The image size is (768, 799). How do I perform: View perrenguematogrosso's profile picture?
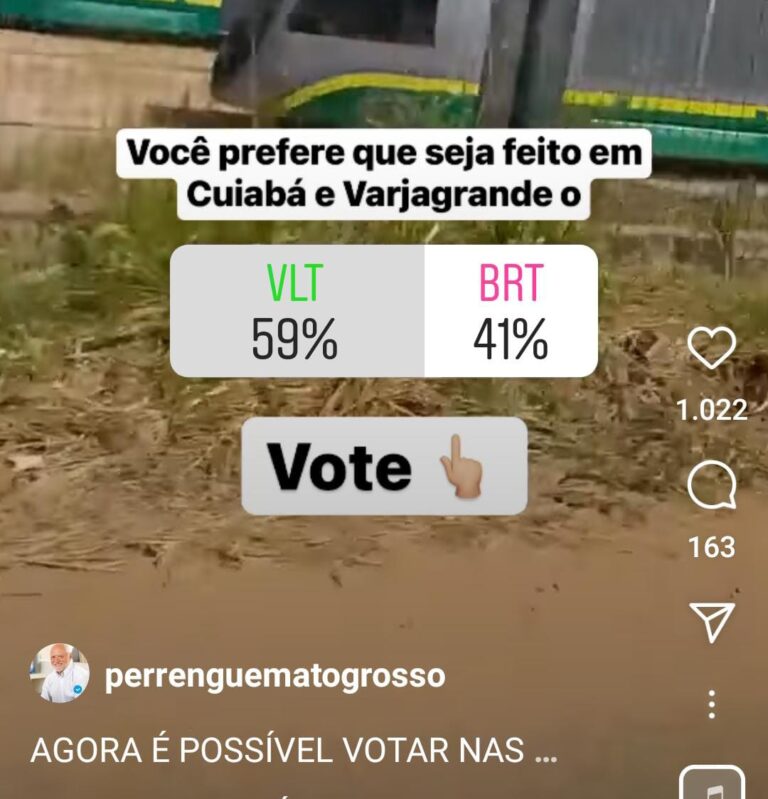[60, 674]
